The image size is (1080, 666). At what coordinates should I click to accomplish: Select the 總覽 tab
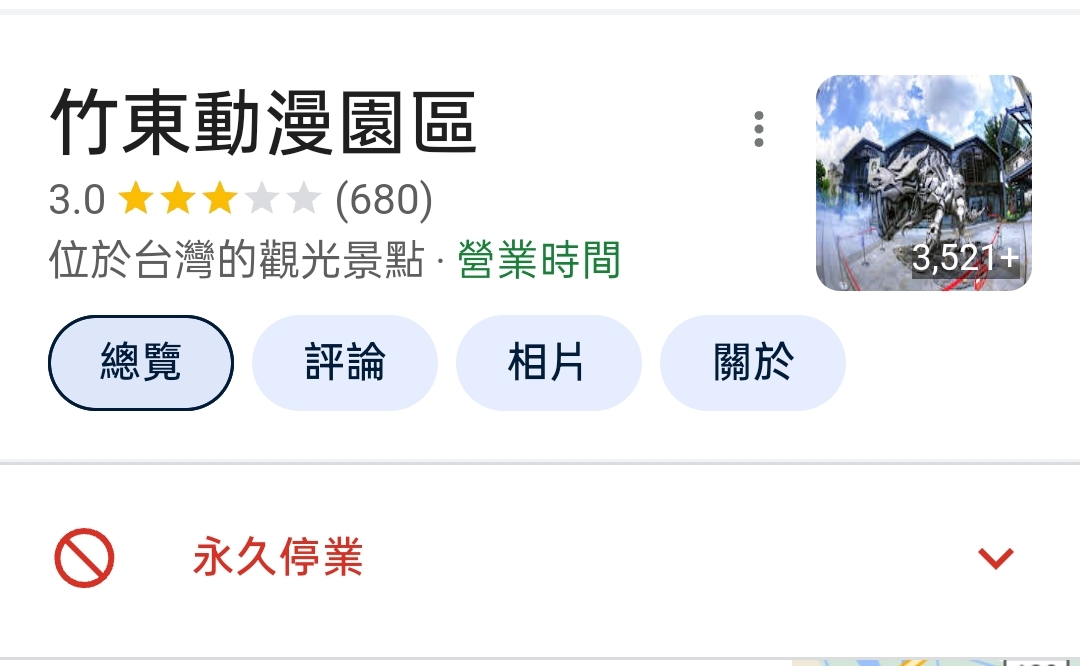click(141, 363)
